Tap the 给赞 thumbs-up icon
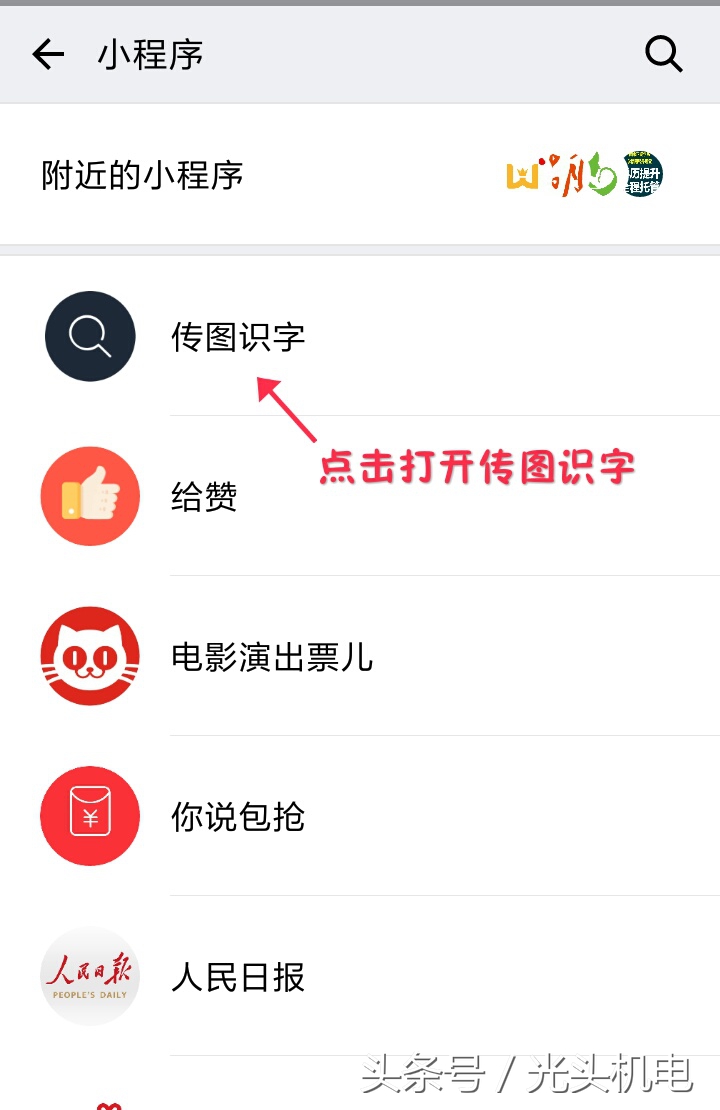Viewport: 720px width, 1110px height. (90, 496)
